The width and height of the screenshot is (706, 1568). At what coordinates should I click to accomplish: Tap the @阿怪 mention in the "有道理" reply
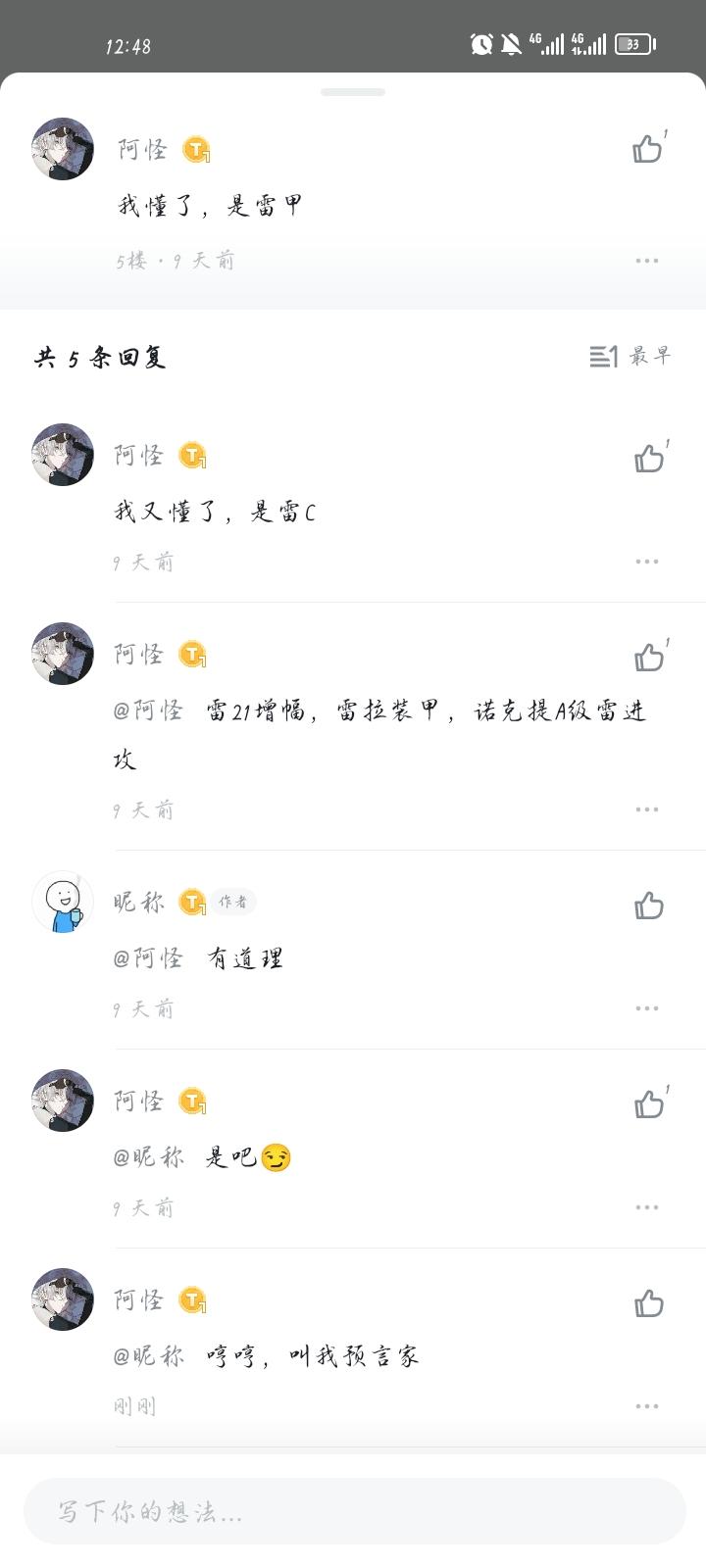click(x=148, y=958)
